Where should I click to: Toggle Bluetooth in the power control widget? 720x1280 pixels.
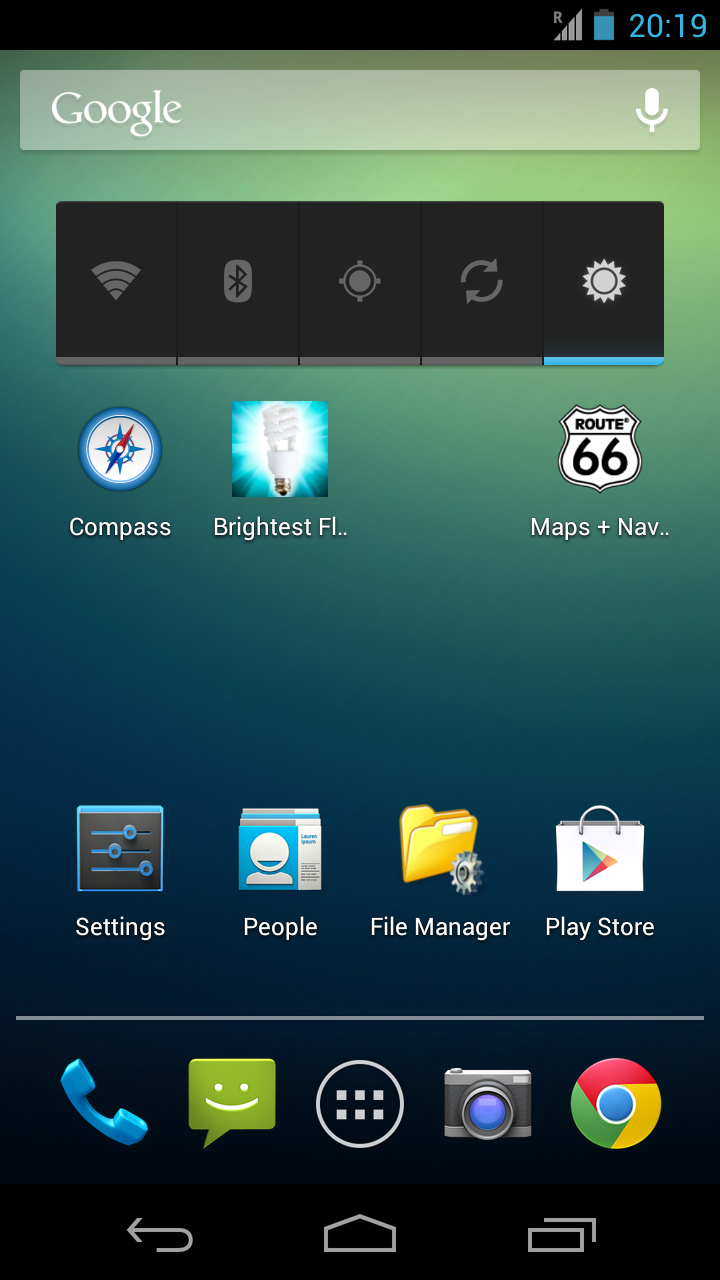(238, 281)
